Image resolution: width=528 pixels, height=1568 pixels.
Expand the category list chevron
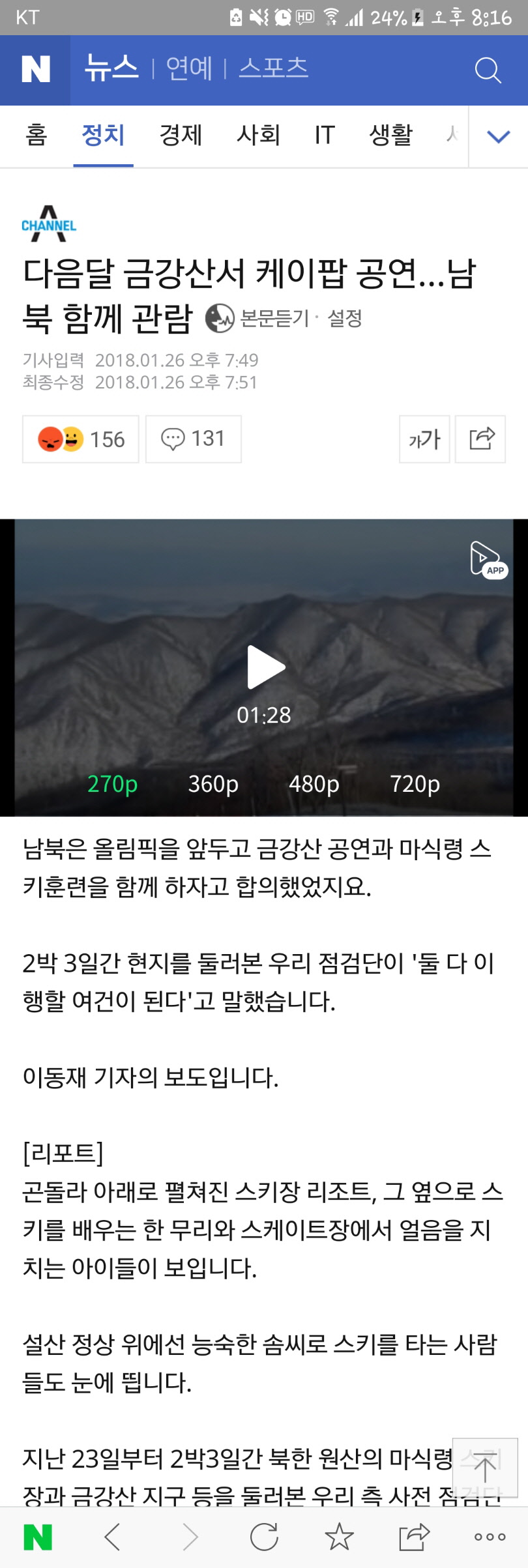(498, 136)
